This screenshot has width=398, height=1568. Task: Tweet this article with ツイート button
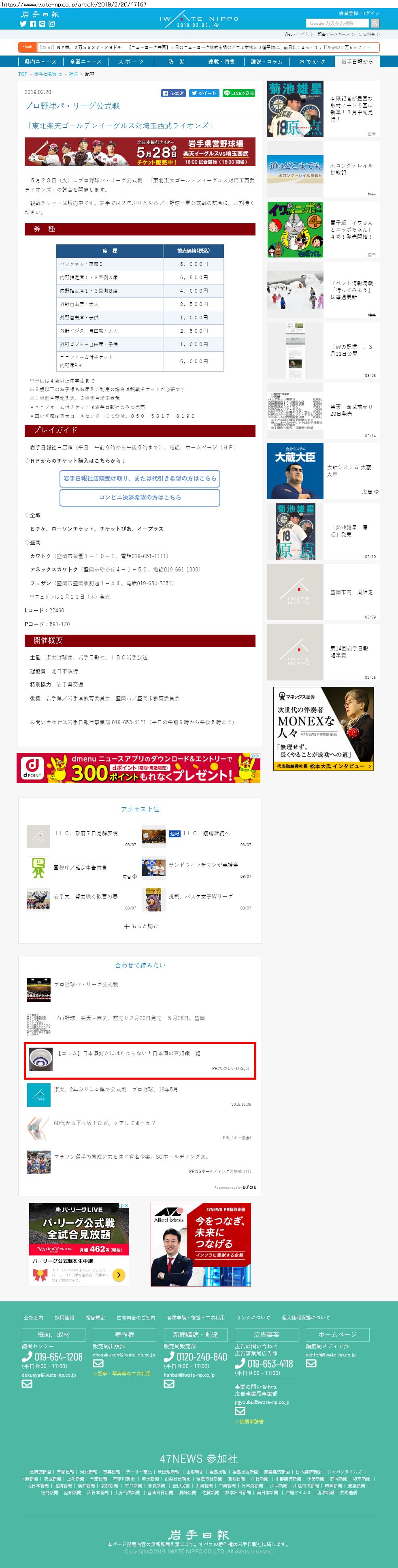click(x=203, y=93)
